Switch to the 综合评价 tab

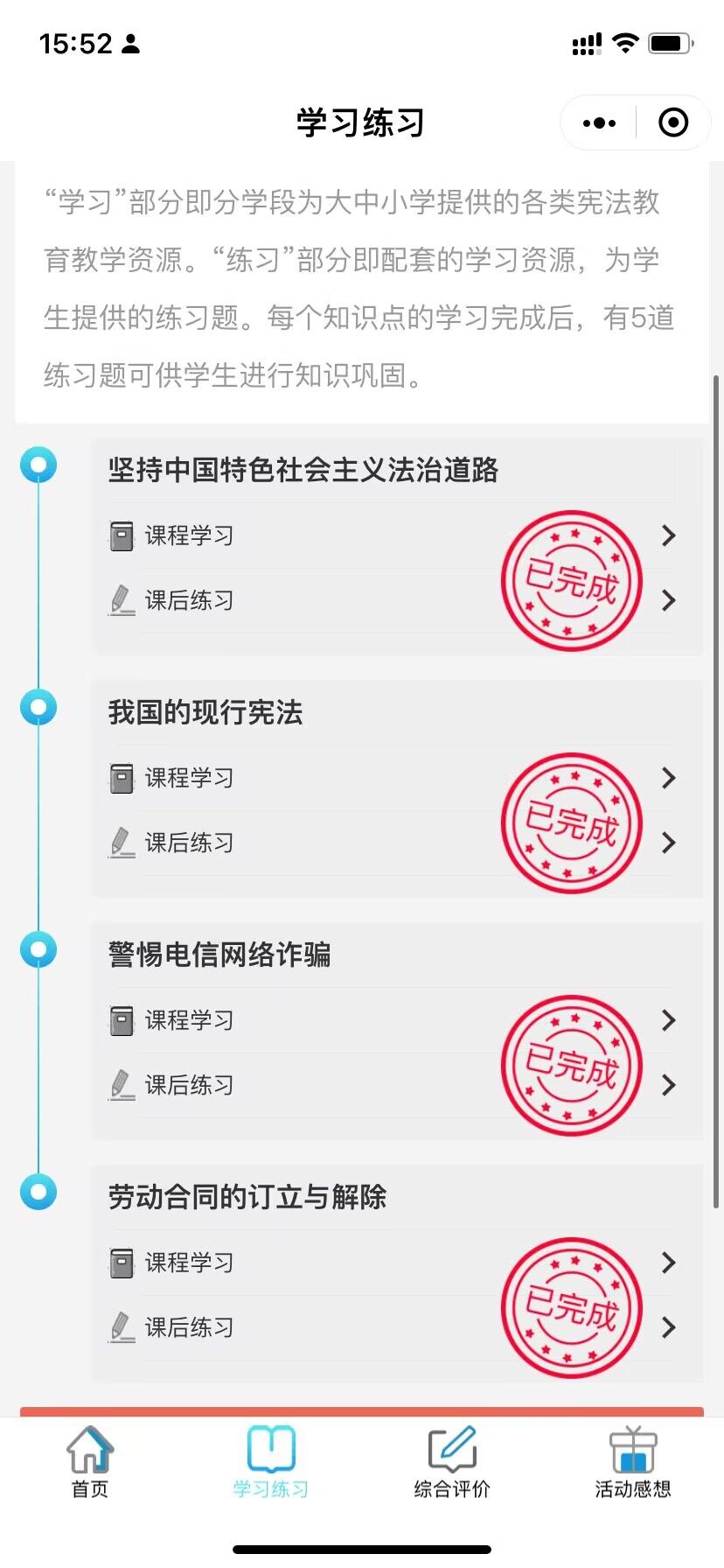tap(452, 1462)
